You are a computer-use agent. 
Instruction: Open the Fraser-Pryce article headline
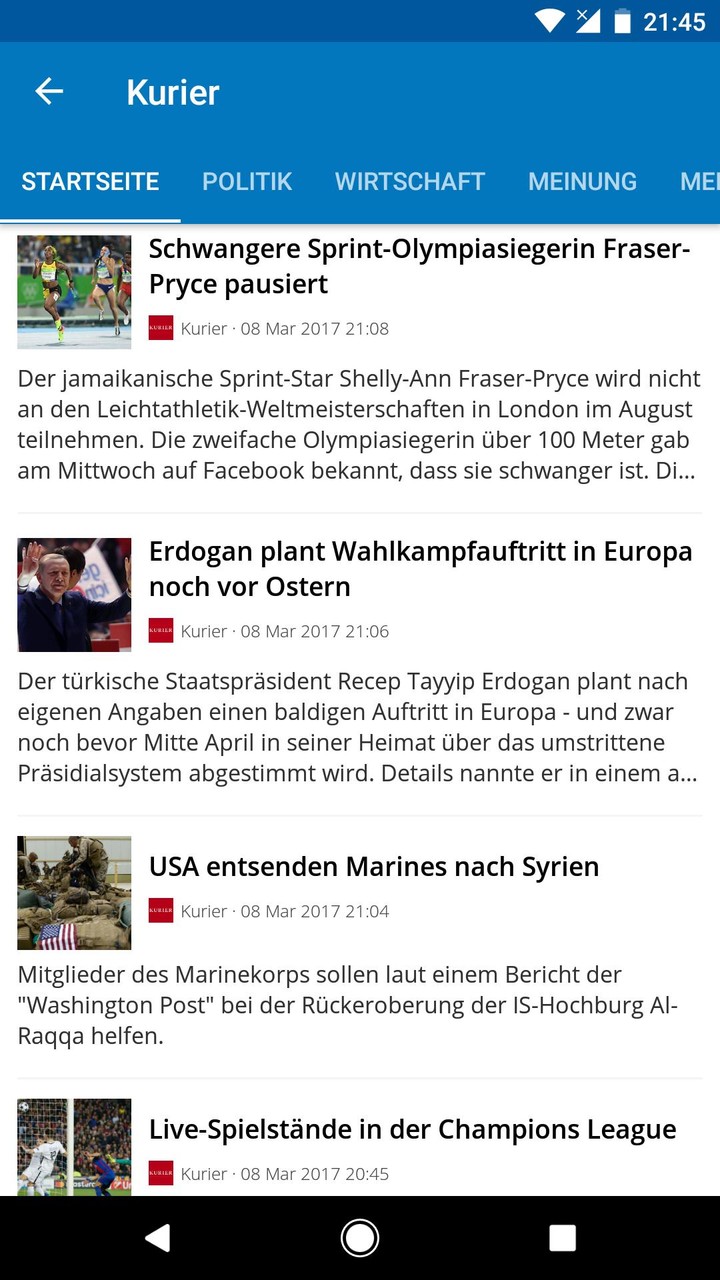point(420,265)
